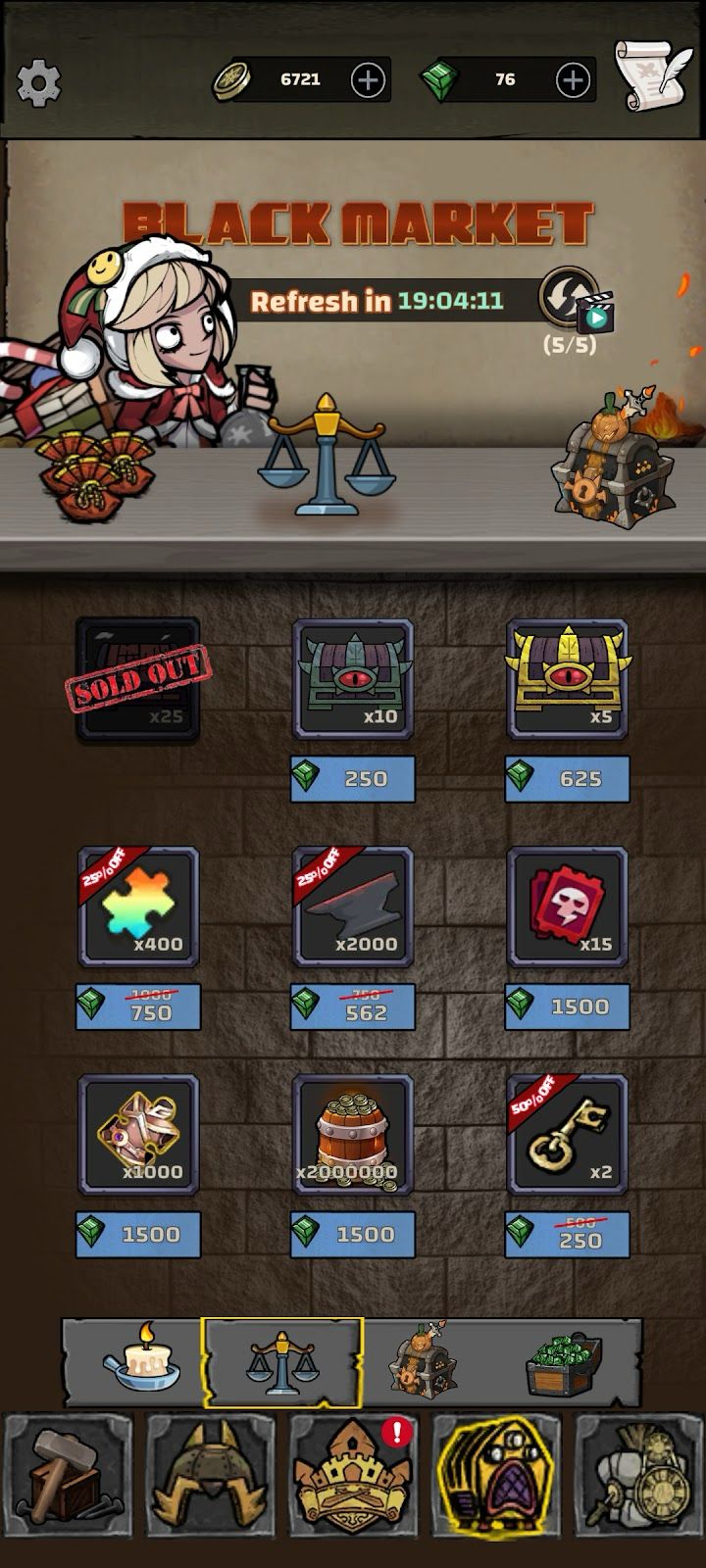Add more green gems with plus button
This screenshot has width=706, height=1568.
[x=573, y=80]
